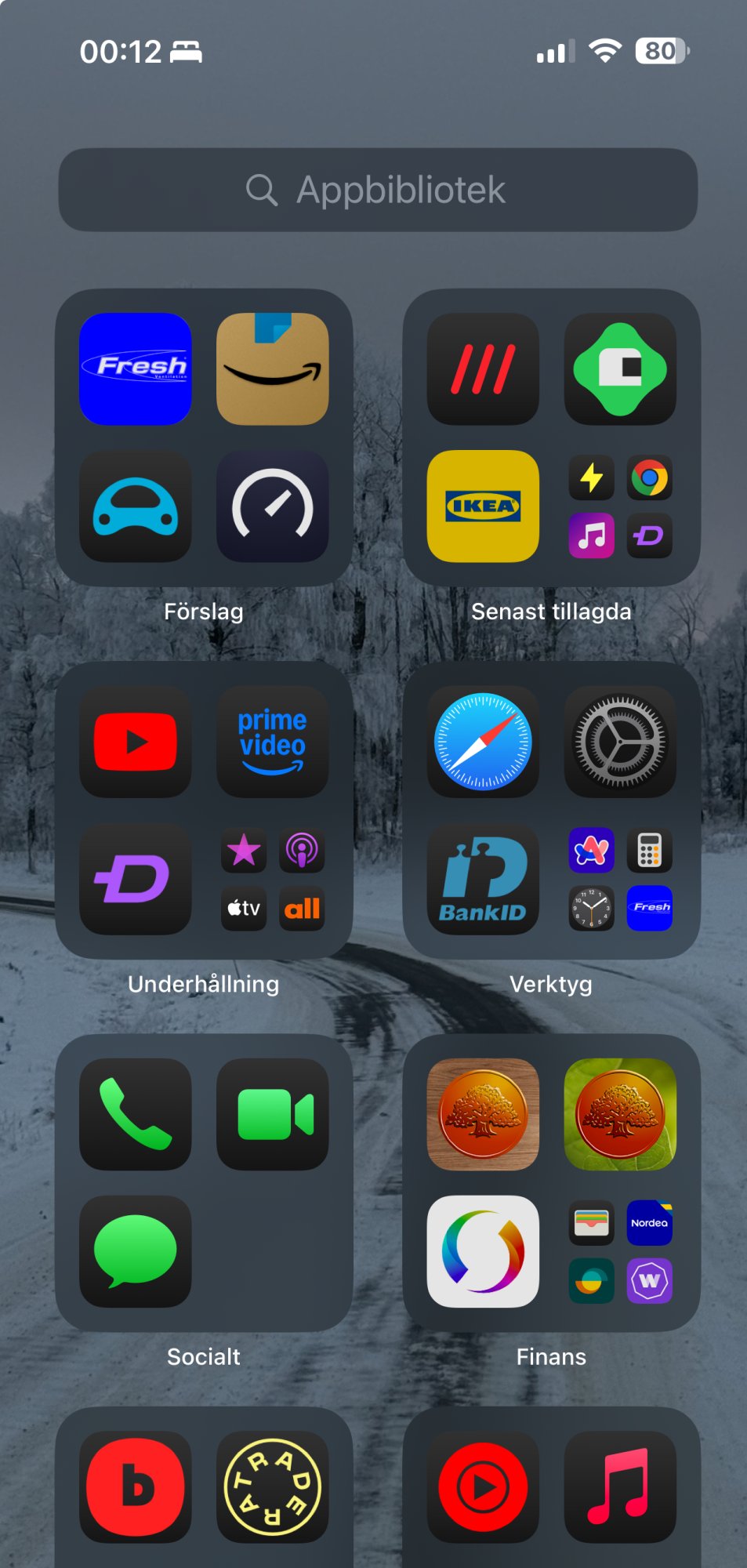747x1568 pixels.
Task: Open the Speedtest gauge app
Action: [273, 506]
